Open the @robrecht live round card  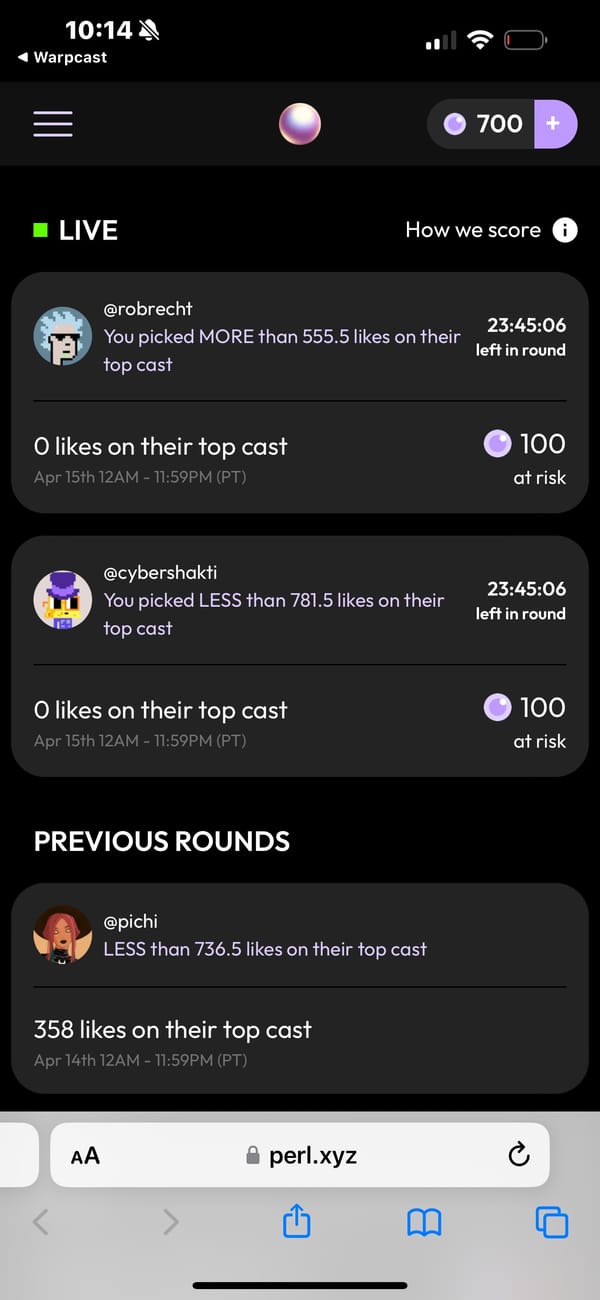[x=300, y=392]
